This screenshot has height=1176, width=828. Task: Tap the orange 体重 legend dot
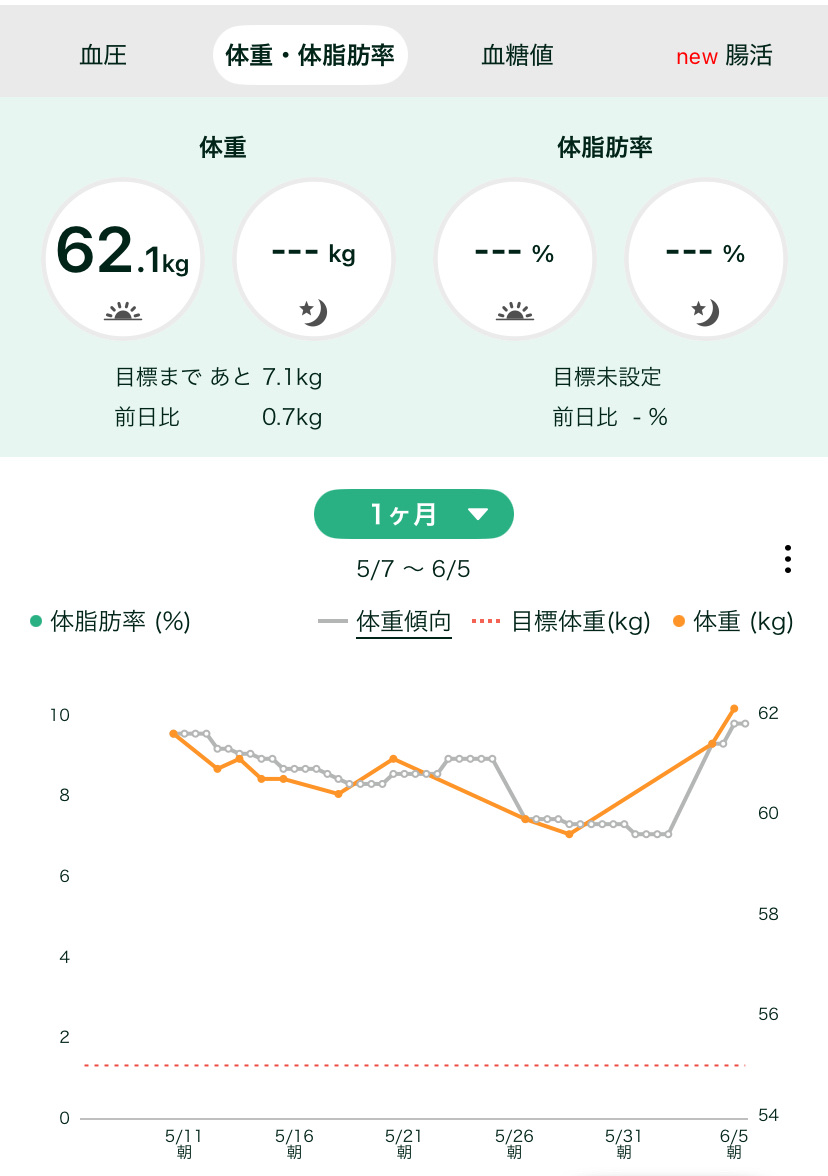[676, 622]
